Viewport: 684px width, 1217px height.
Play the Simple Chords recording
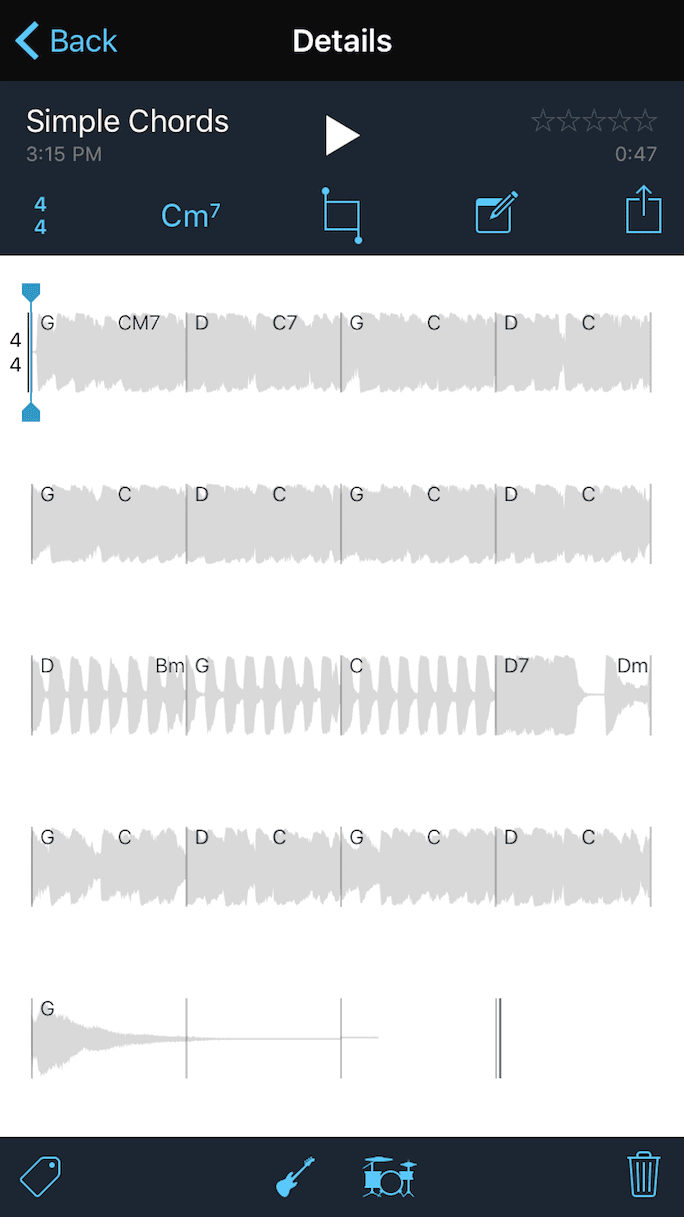pos(342,135)
